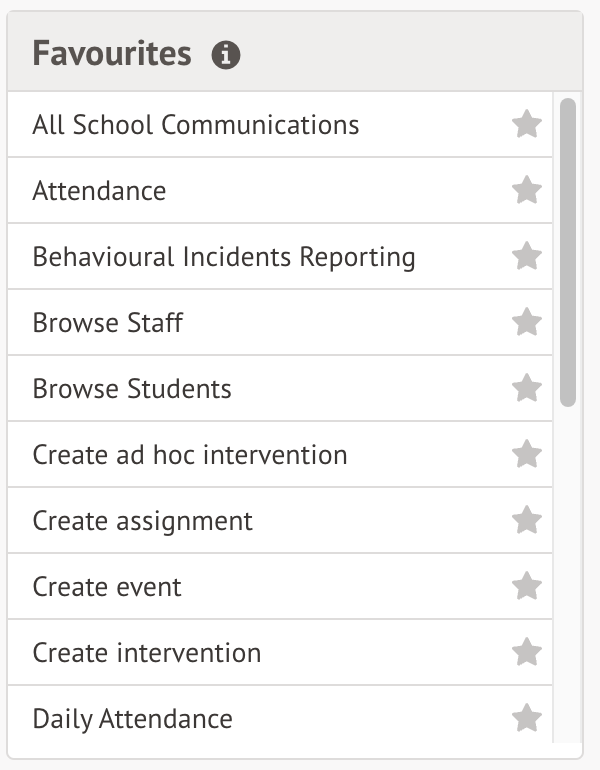Choose Create event
Viewport: 600px width, 770px height.
tap(107, 587)
